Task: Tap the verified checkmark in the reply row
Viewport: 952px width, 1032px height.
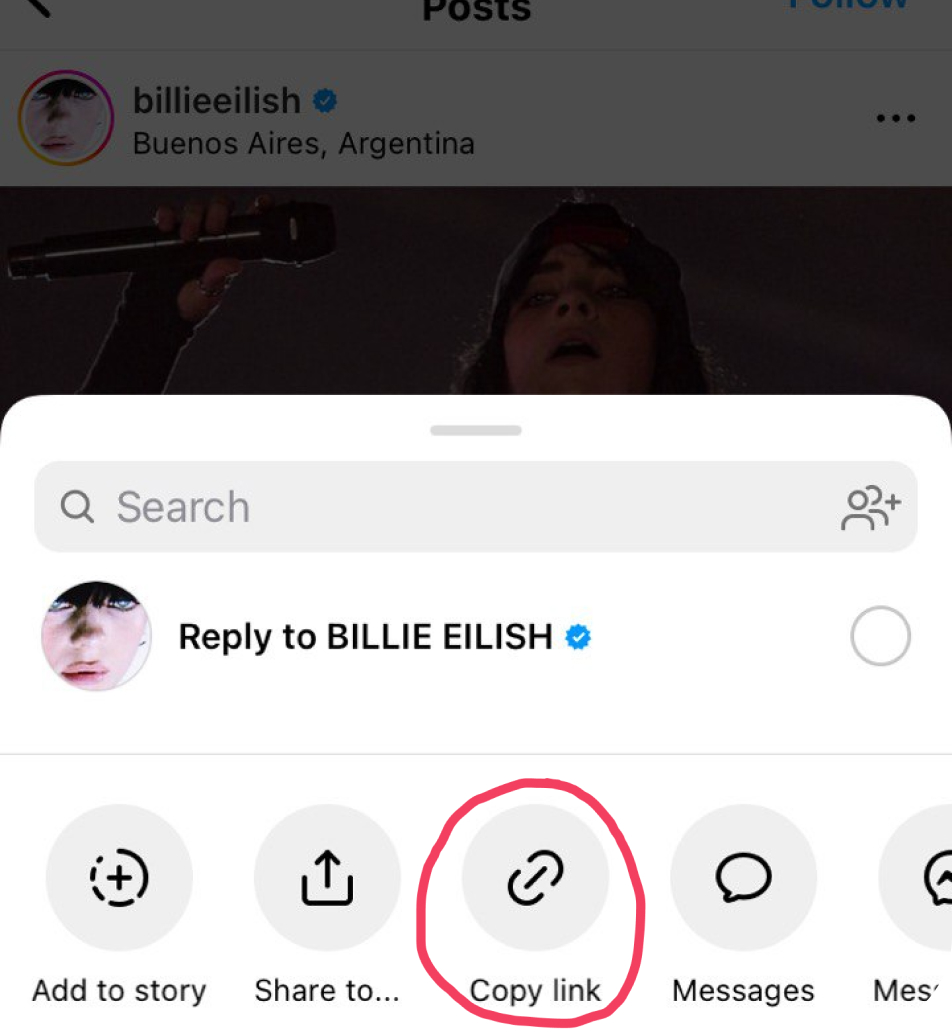Action: (x=577, y=636)
